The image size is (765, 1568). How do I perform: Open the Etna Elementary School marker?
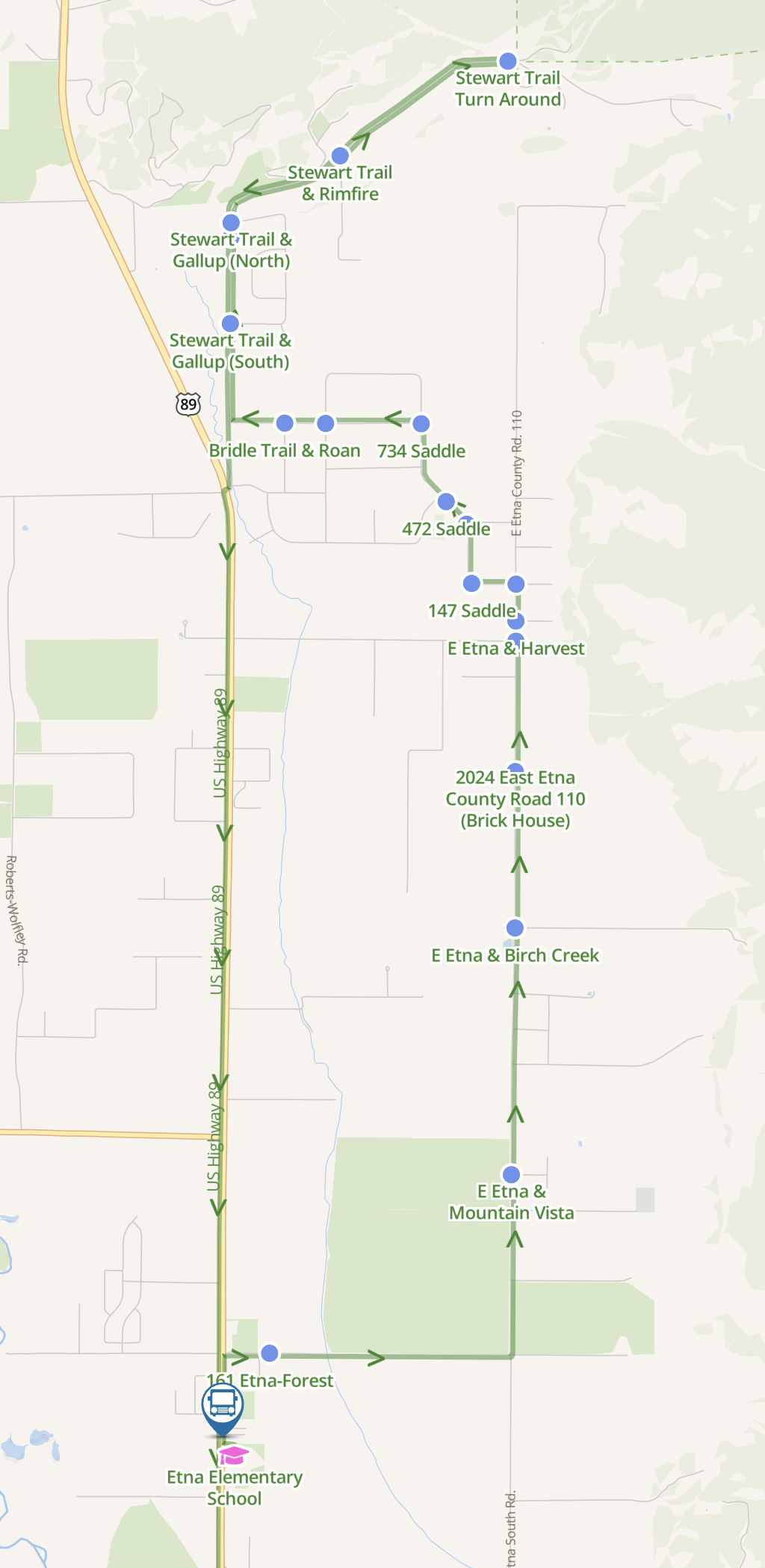click(234, 1455)
